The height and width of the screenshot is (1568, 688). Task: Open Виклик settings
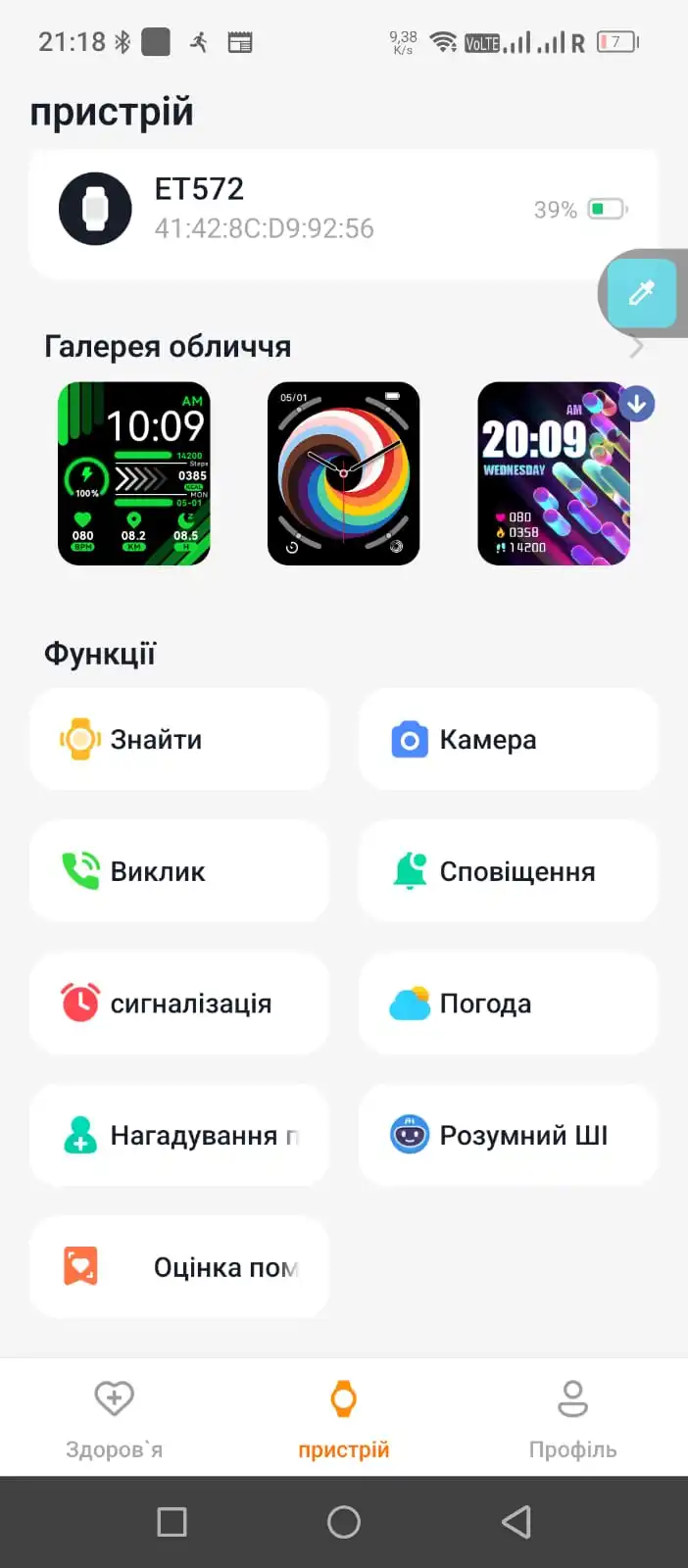179,871
